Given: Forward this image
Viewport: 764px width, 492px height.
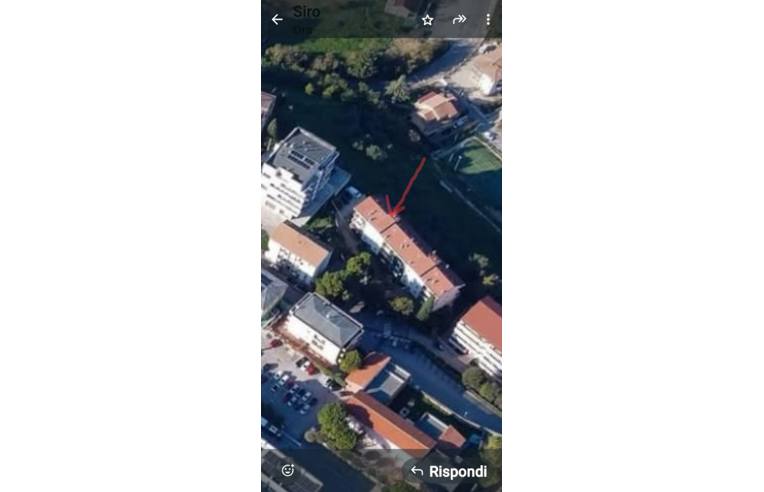Looking at the screenshot, I should tap(459, 19).
